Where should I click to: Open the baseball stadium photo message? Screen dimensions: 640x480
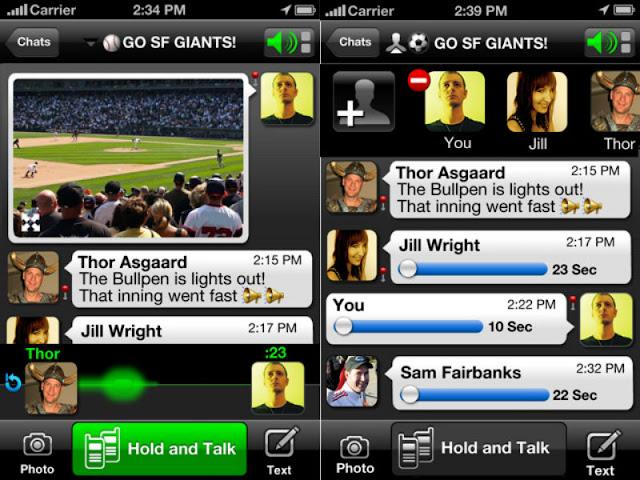[128, 158]
